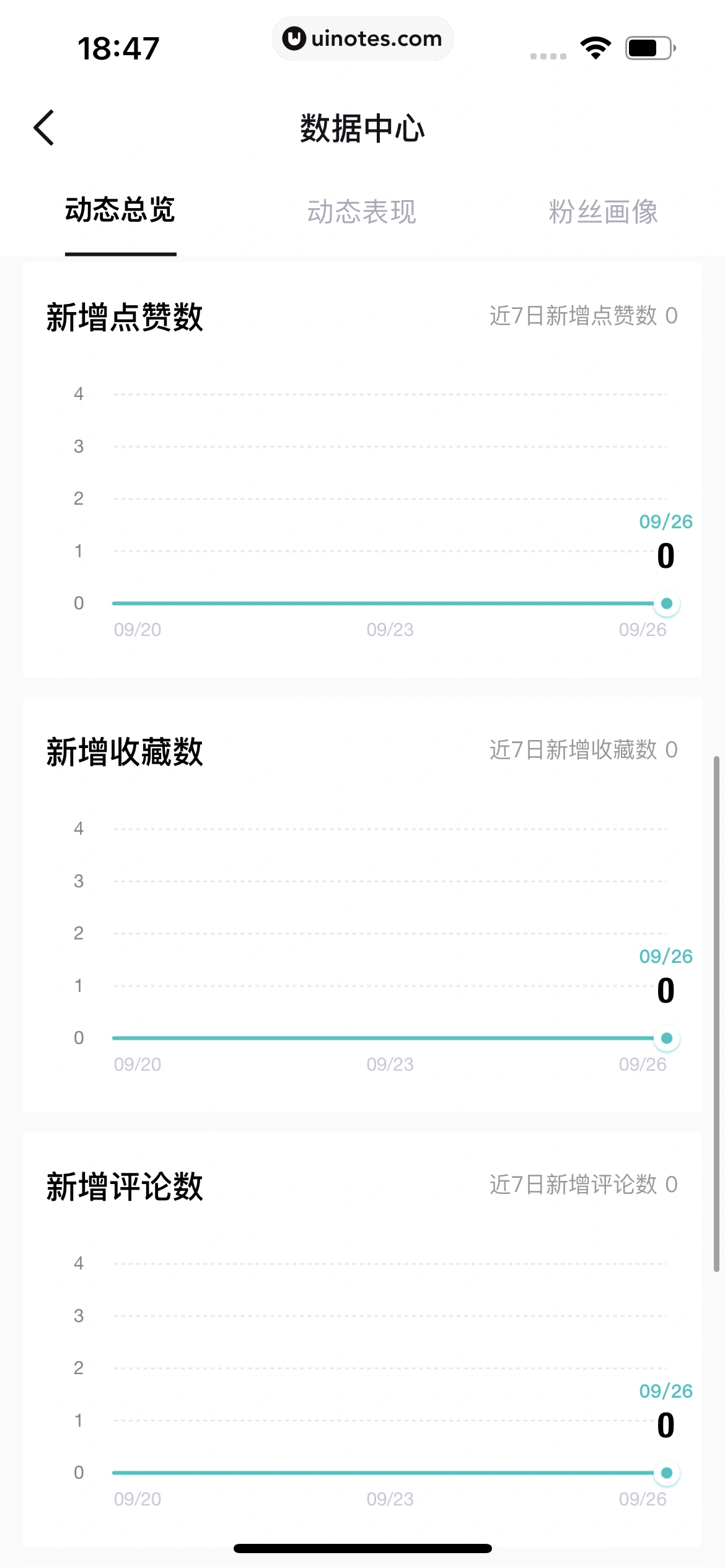This screenshot has height=1568, width=725.
Task: Tap the 新增评论数 section heading
Action: click(125, 1186)
